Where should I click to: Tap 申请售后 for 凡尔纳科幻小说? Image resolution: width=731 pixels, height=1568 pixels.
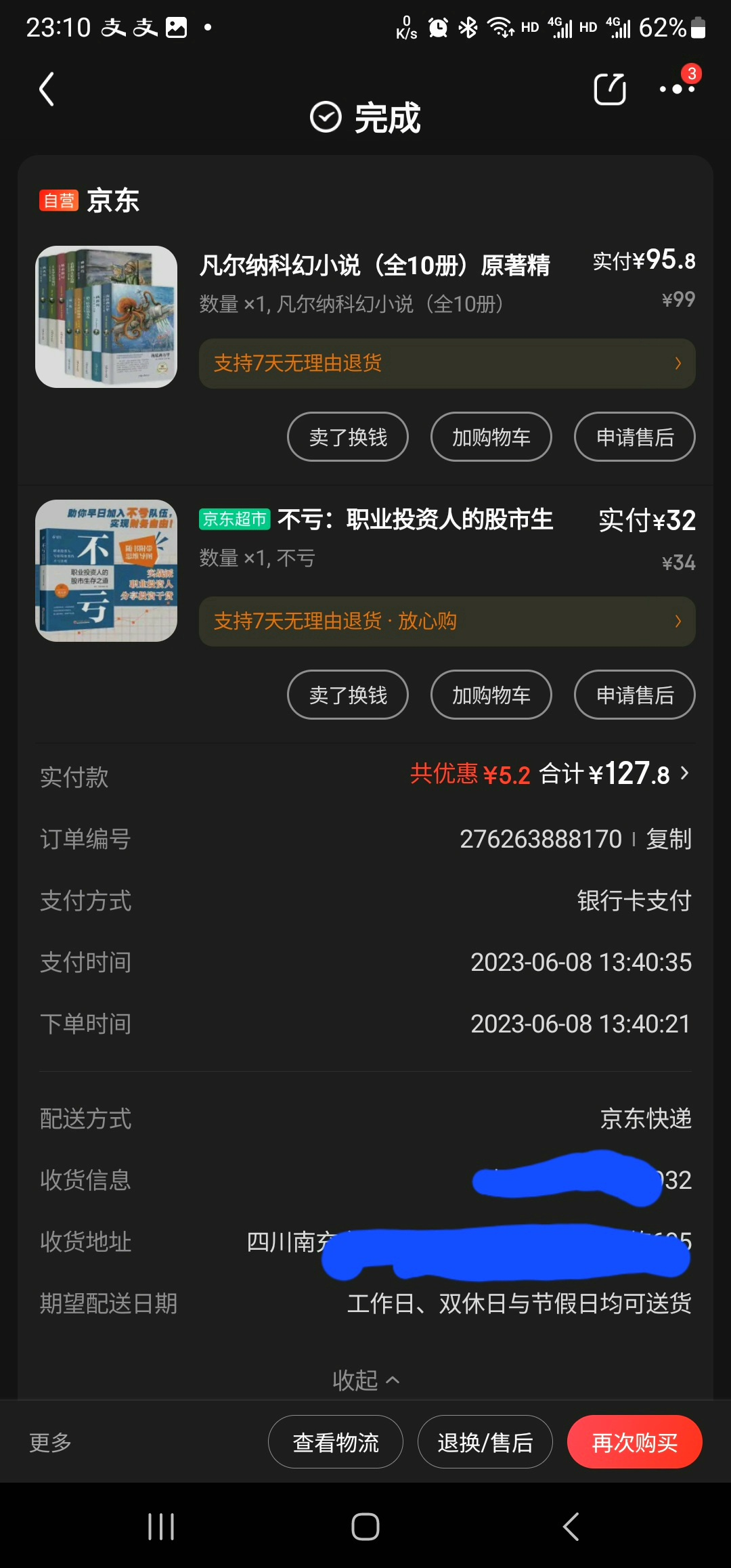pos(634,437)
